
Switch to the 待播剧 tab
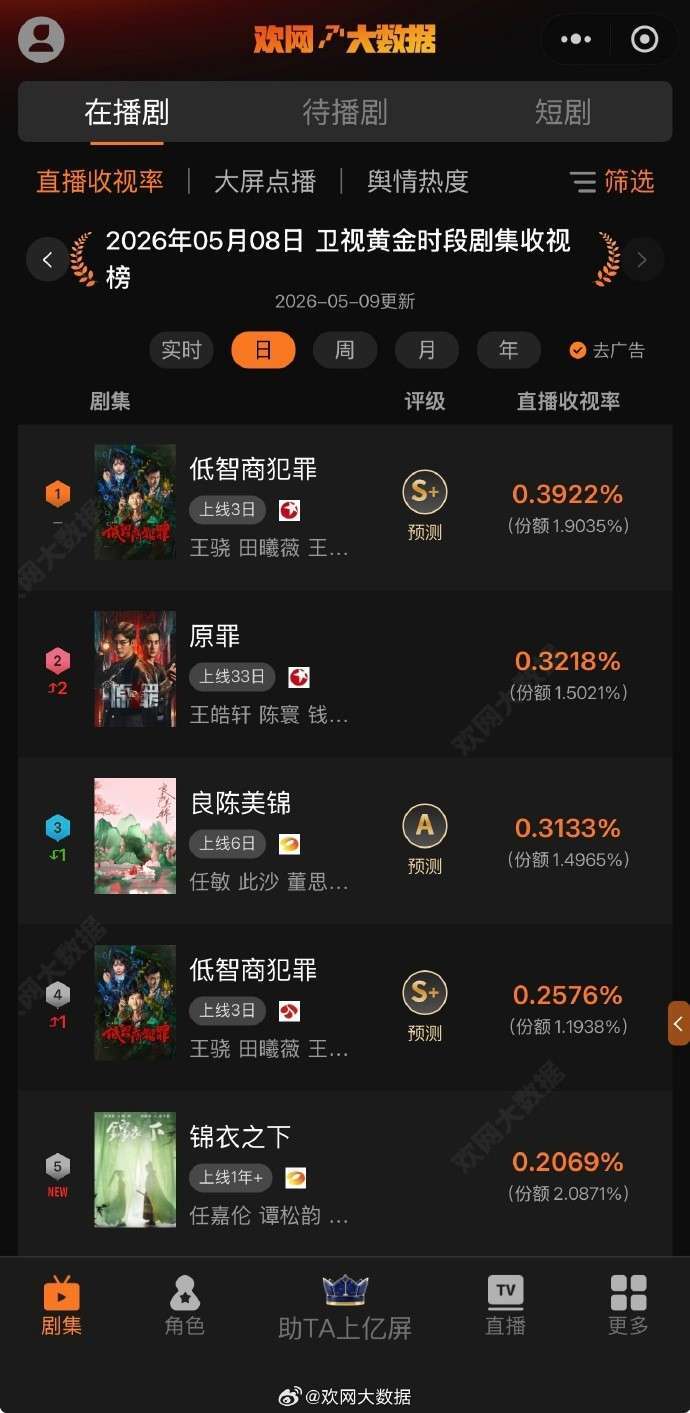[x=345, y=112]
